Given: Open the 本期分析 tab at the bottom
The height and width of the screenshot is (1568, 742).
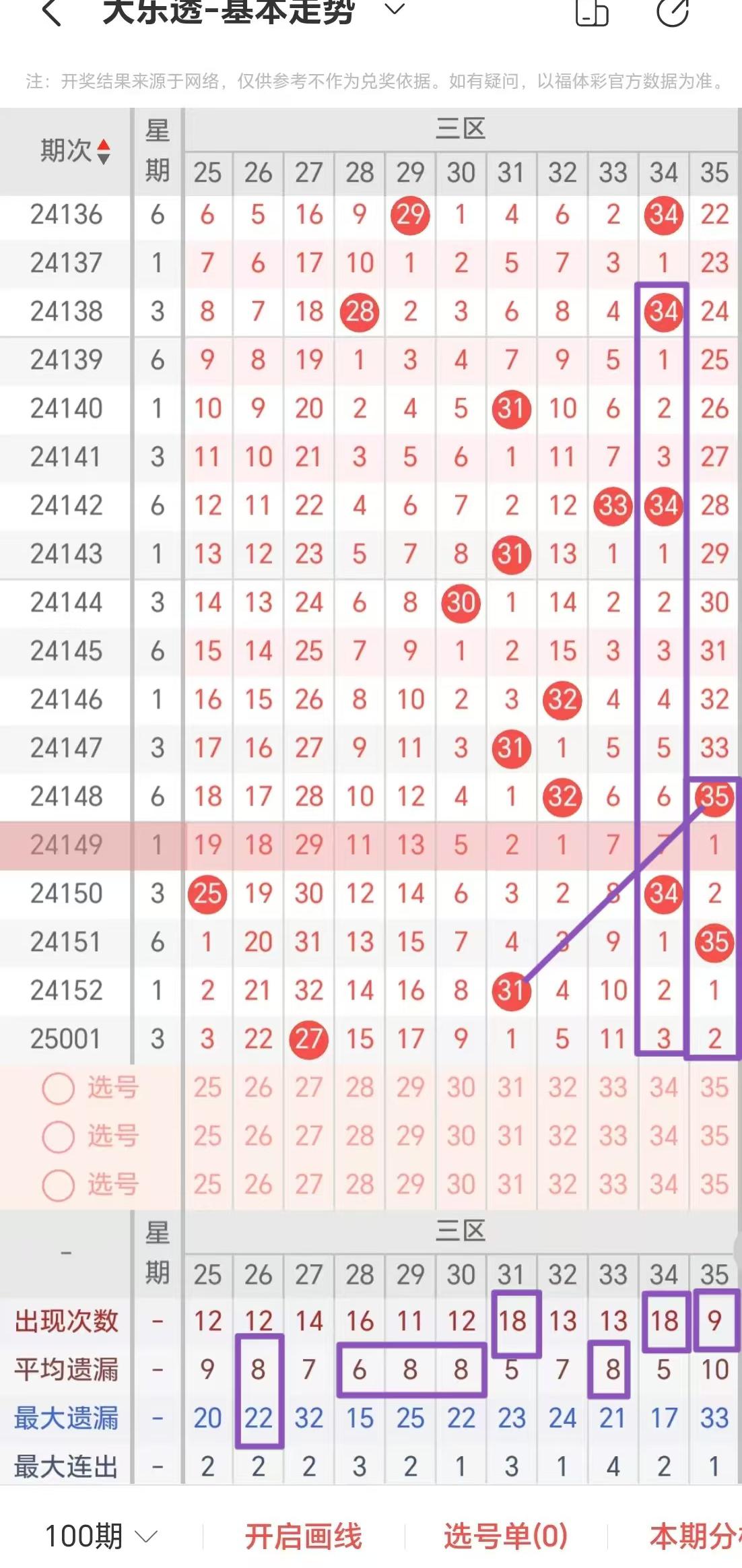Looking at the screenshot, I should pyautogui.click(x=694, y=1536).
